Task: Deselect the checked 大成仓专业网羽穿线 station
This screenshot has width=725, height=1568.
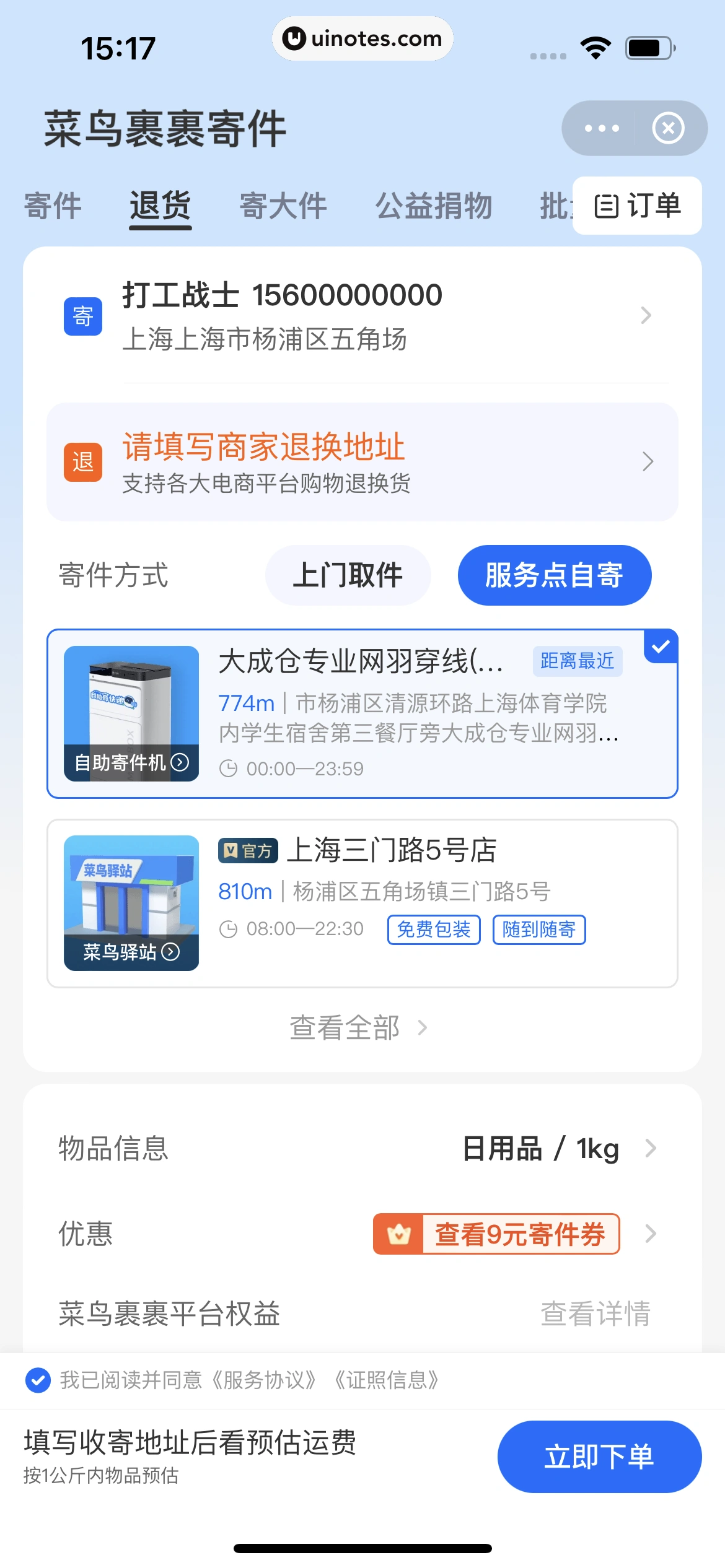Action: pyautogui.click(x=661, y=647)
